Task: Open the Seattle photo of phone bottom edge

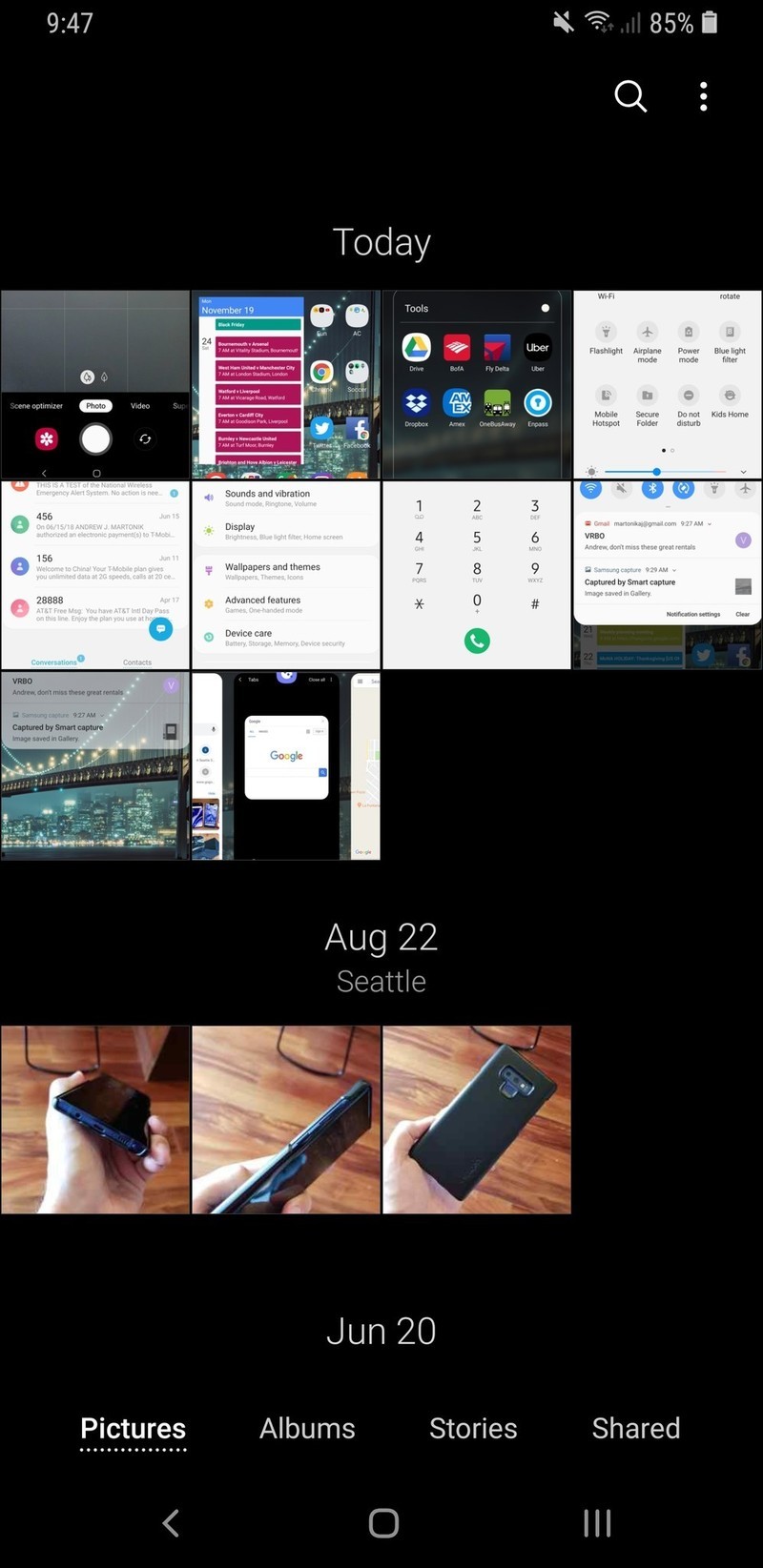Action: [95, 1119]
